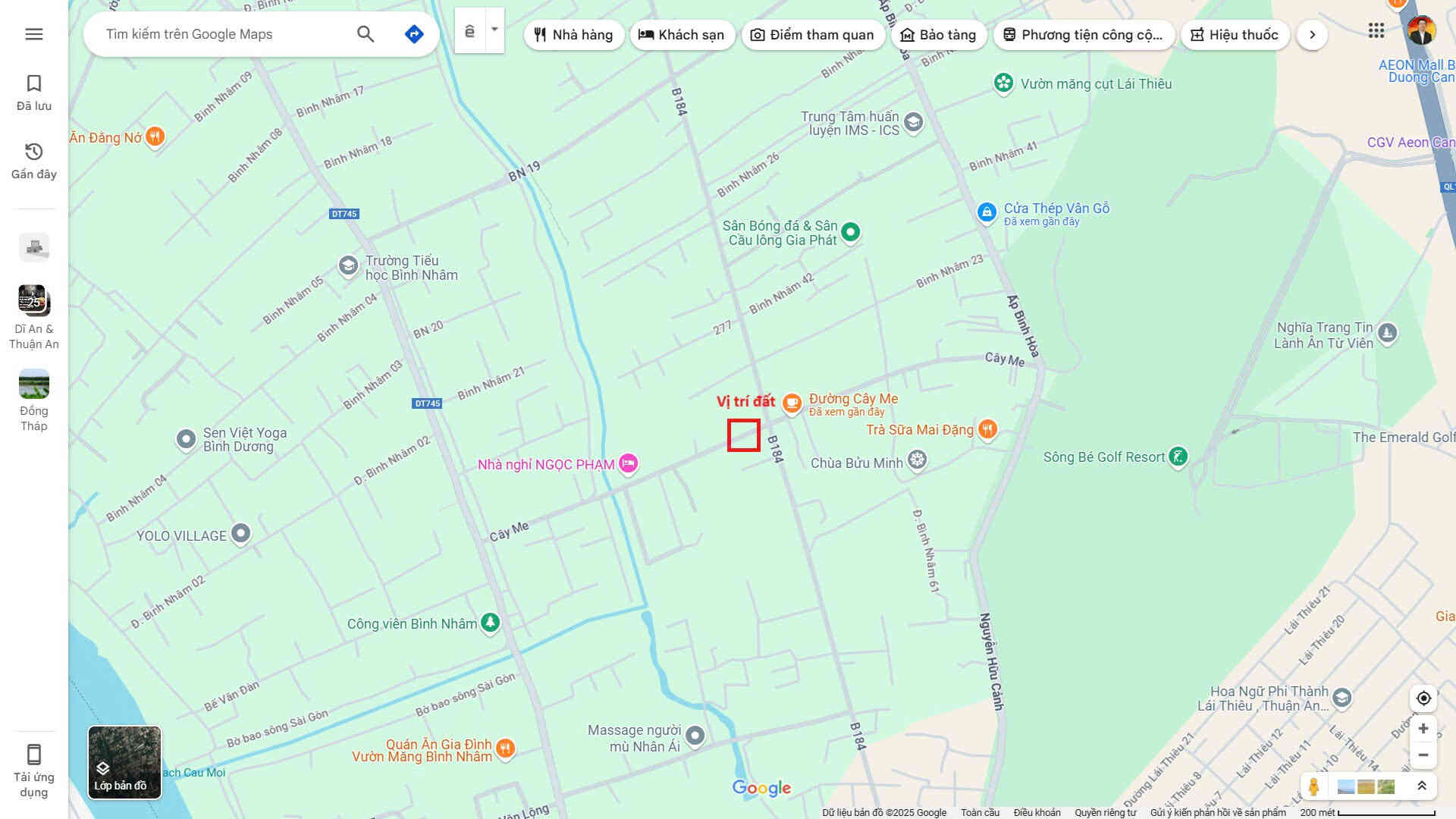1456x819 pixels.
Task: Open the main hamburger menu
Action: (33, 34)
